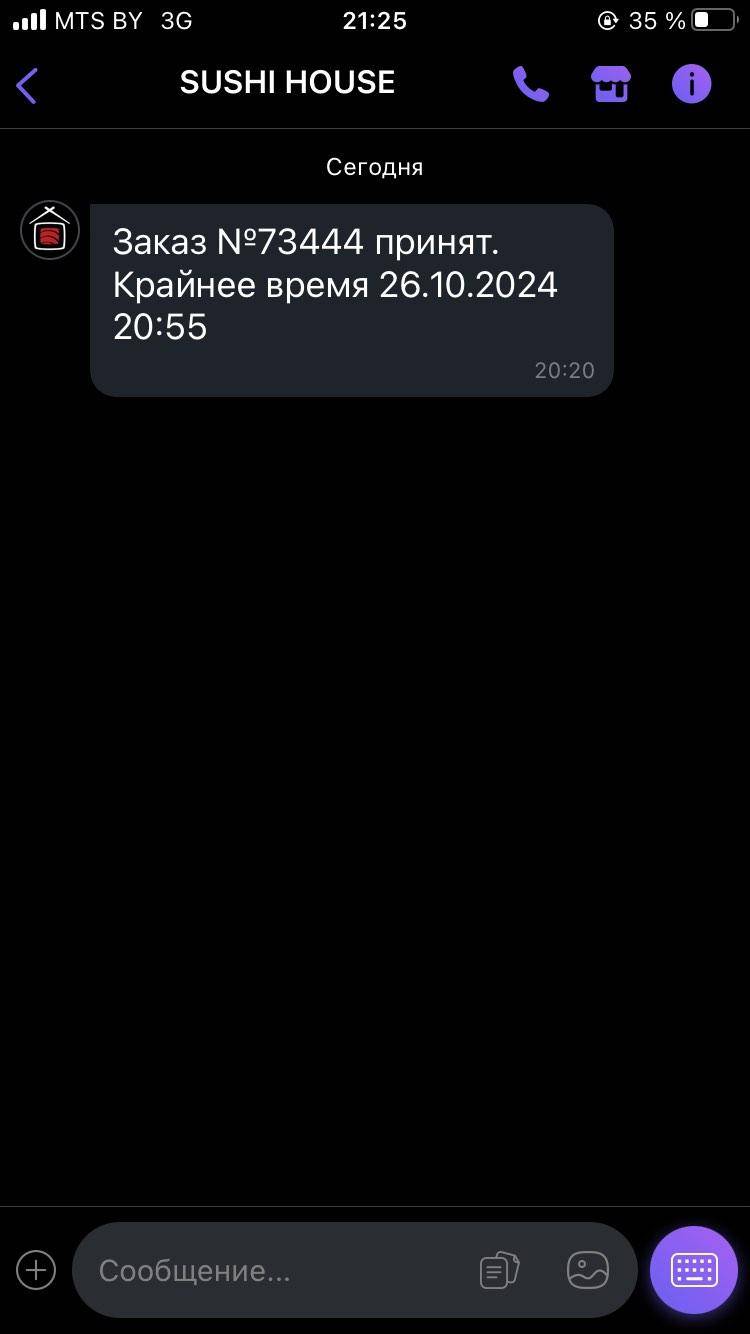Open the plus attachment menu
This screenshot has width=750, height=1334.
pyautogui.click(x=36, y=1270)
